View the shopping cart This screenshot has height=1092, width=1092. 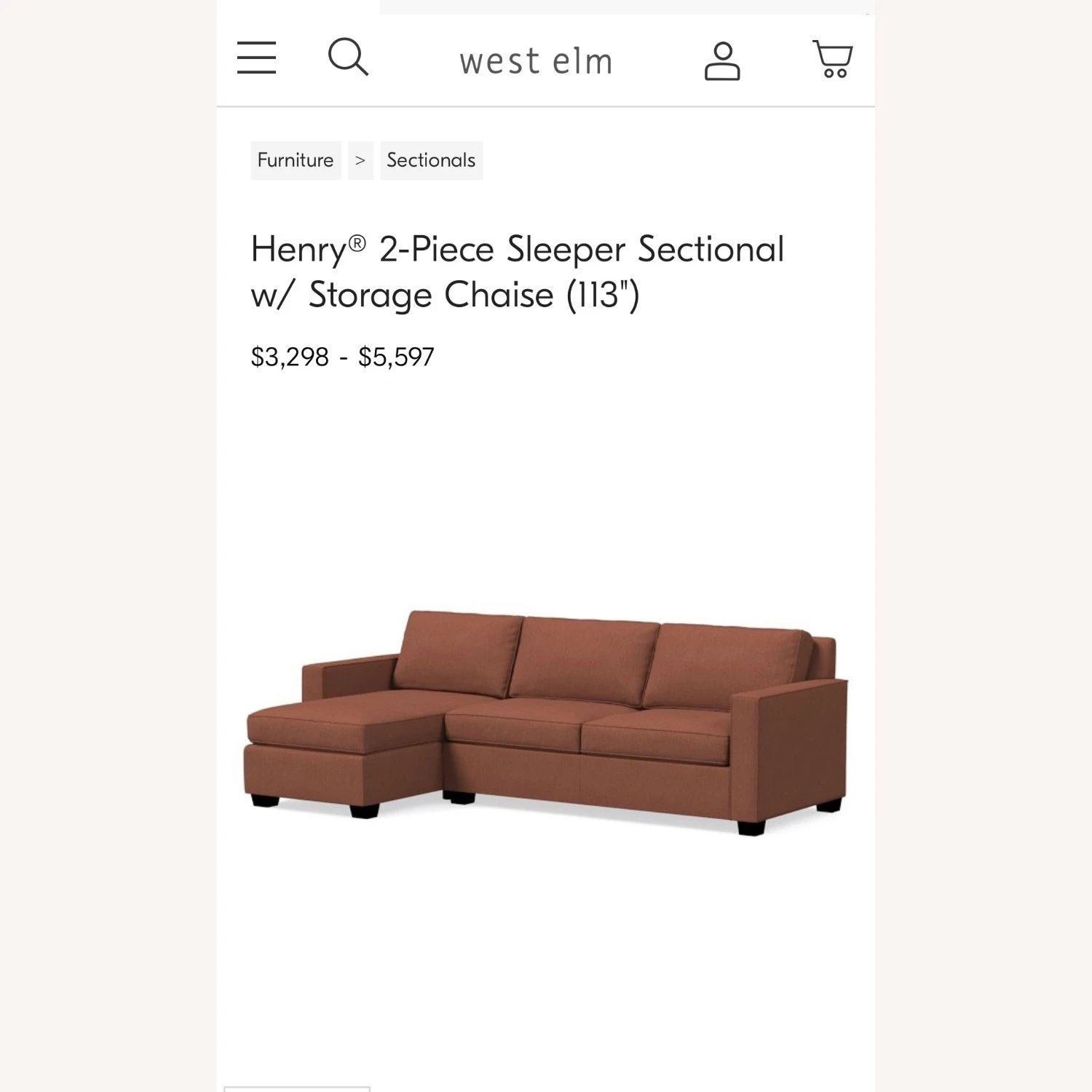click(832, 59)
